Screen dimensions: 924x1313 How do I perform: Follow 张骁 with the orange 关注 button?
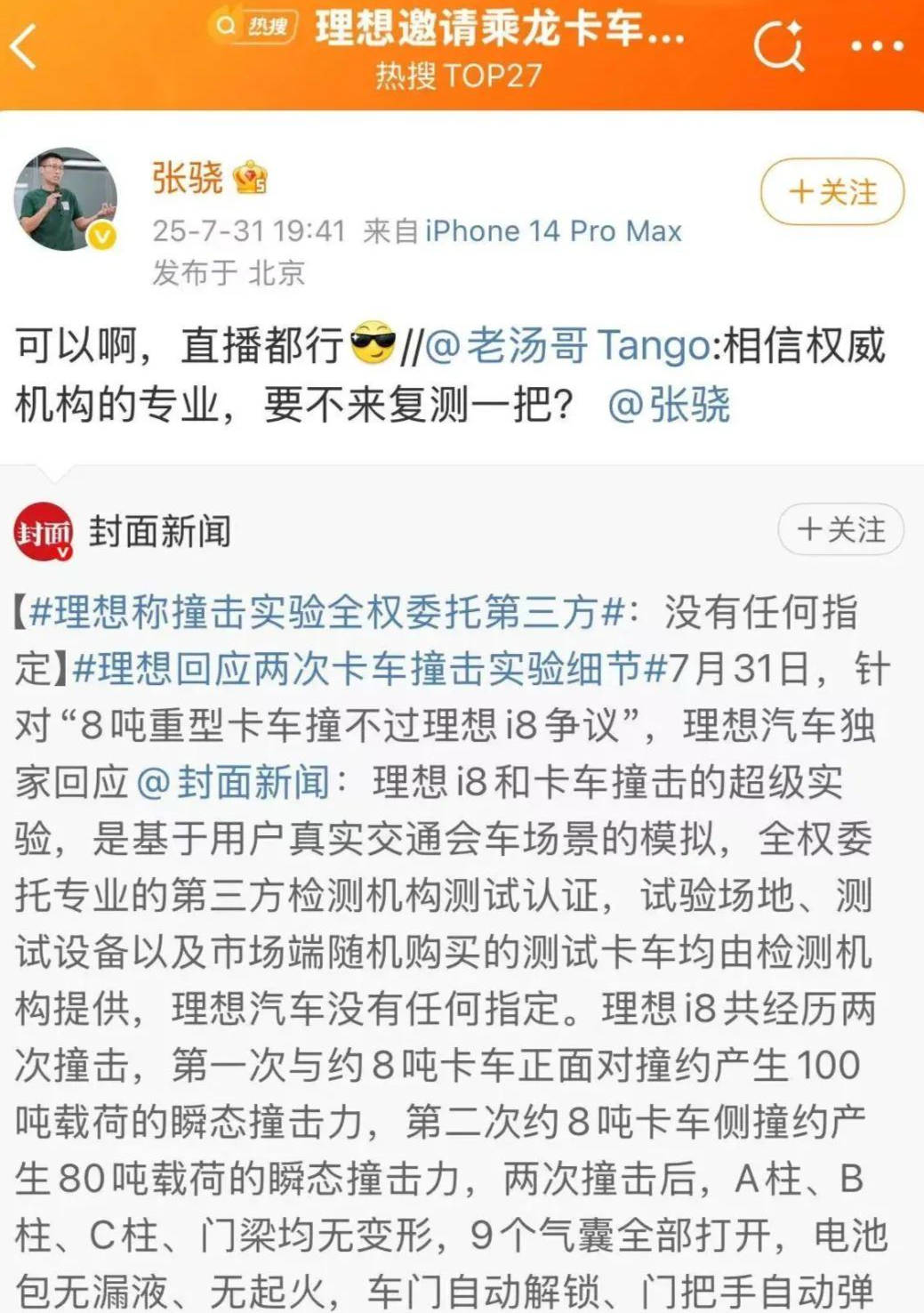[x=832, y=192]
